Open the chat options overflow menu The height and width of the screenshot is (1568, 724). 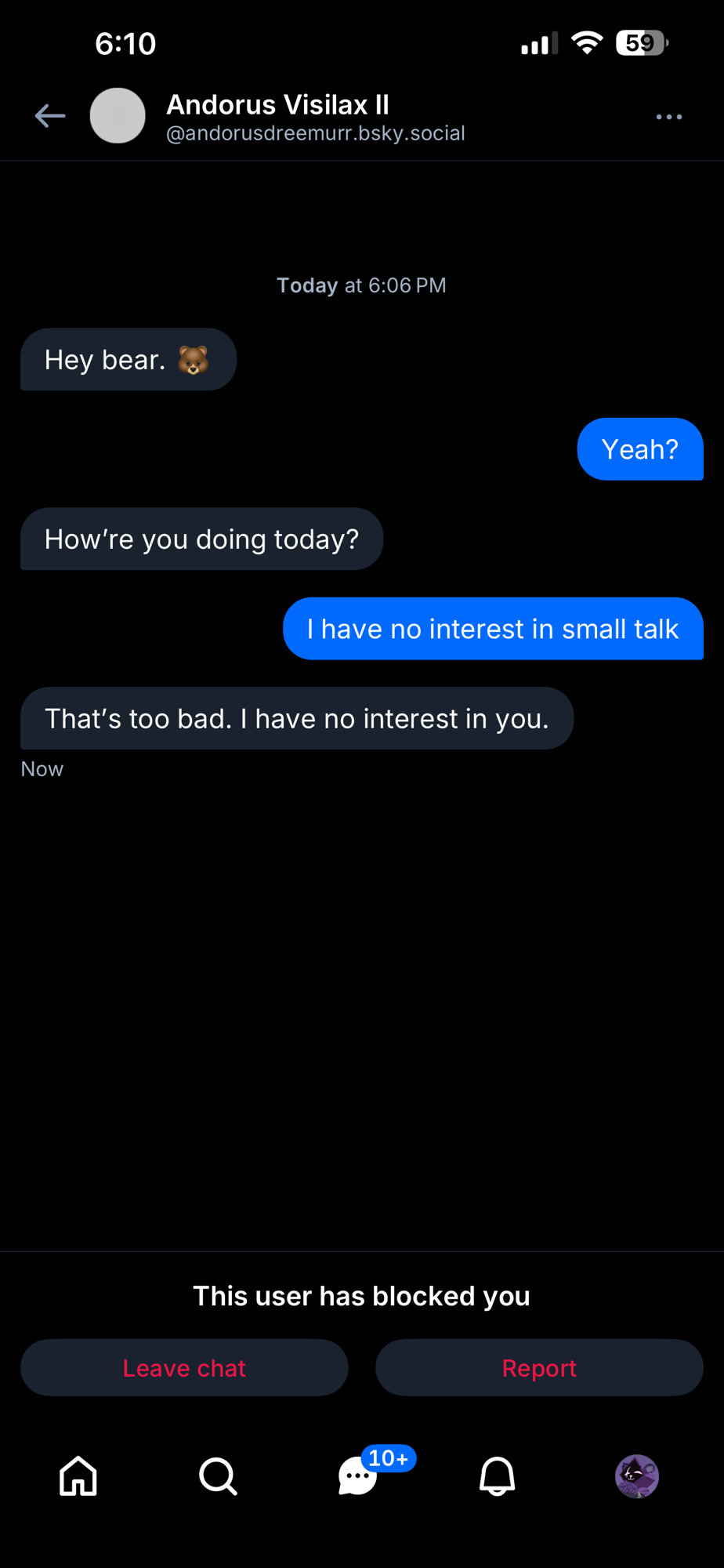(668, 117)
